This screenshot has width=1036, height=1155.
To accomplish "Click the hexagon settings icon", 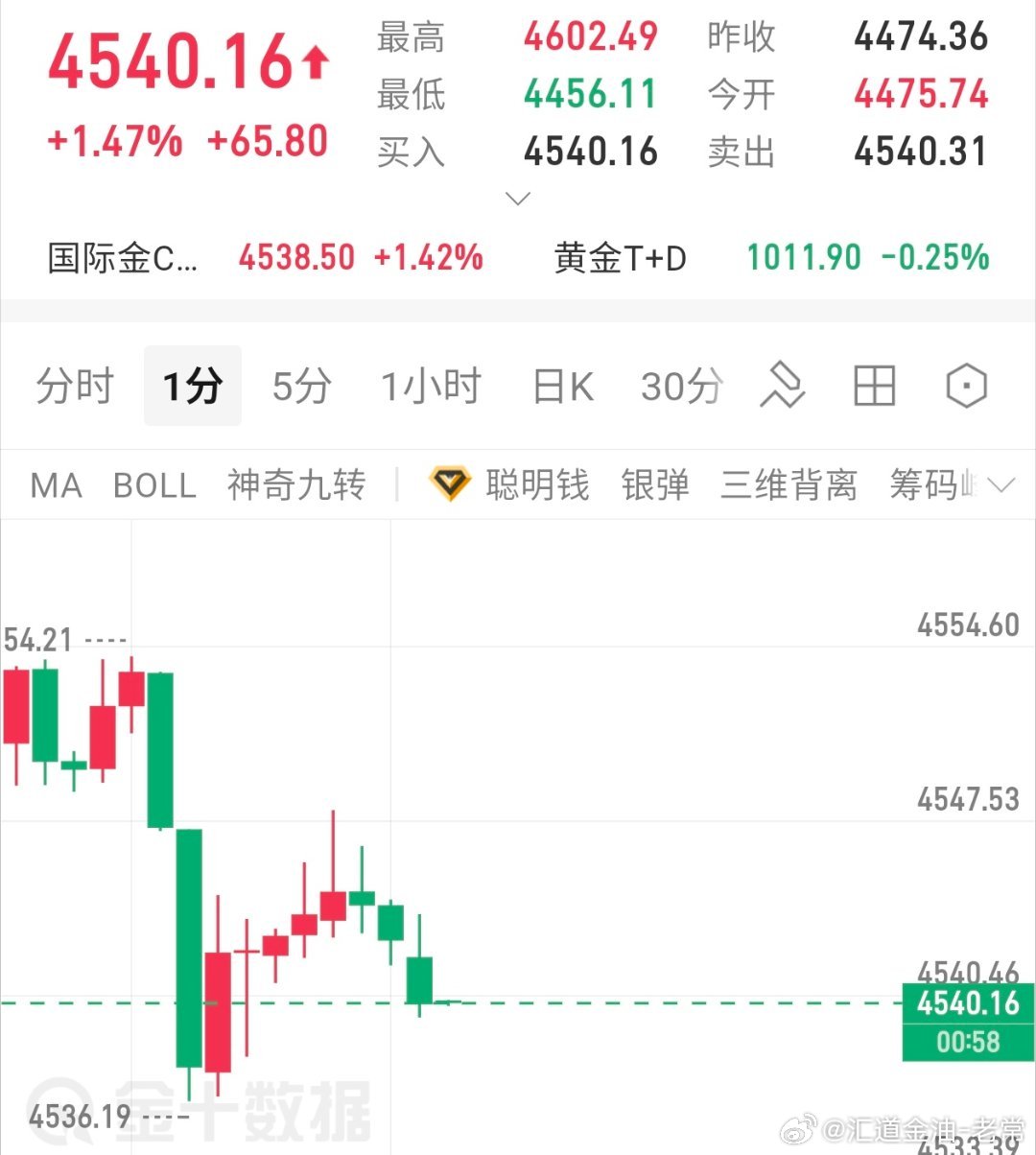I will coord(965,386).
